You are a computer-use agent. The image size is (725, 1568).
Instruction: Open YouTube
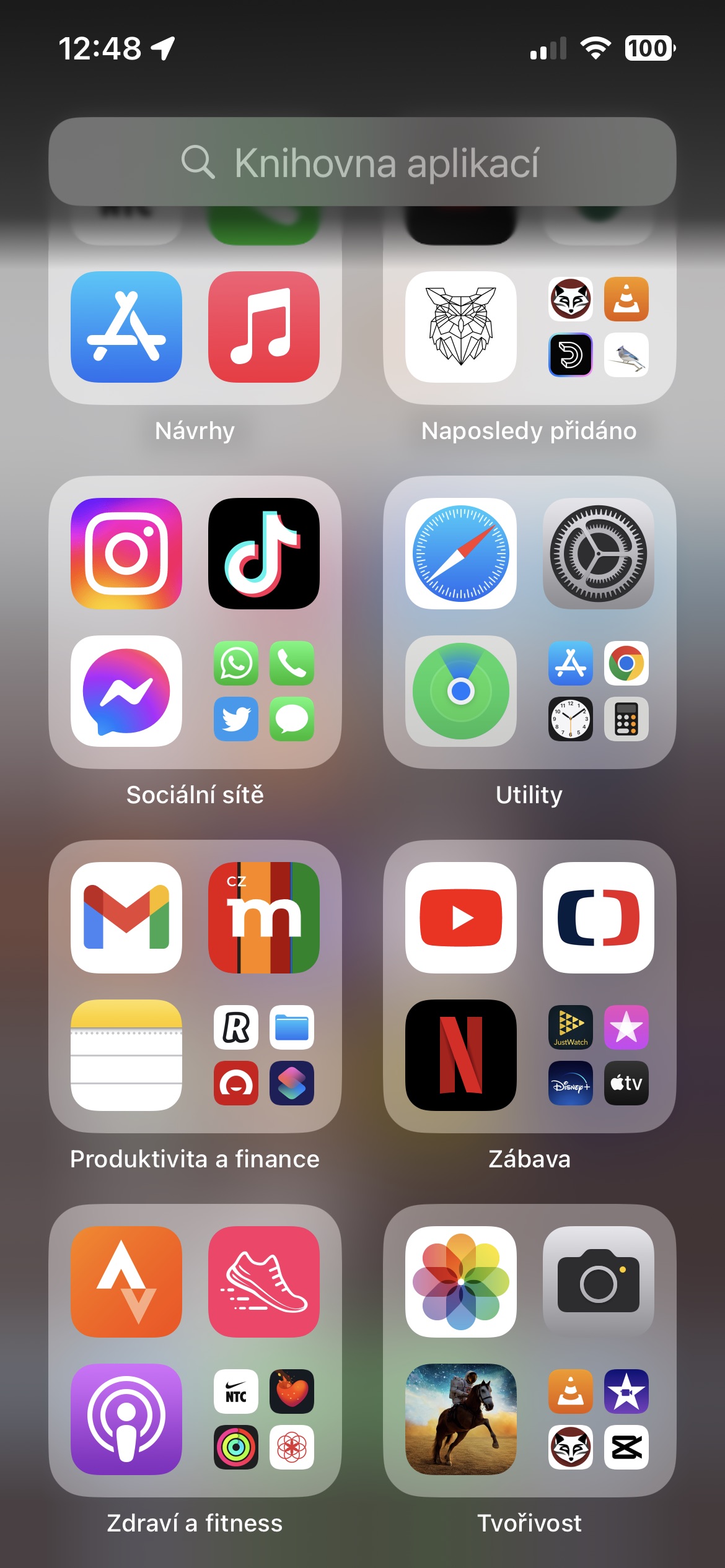coord(461,918)
